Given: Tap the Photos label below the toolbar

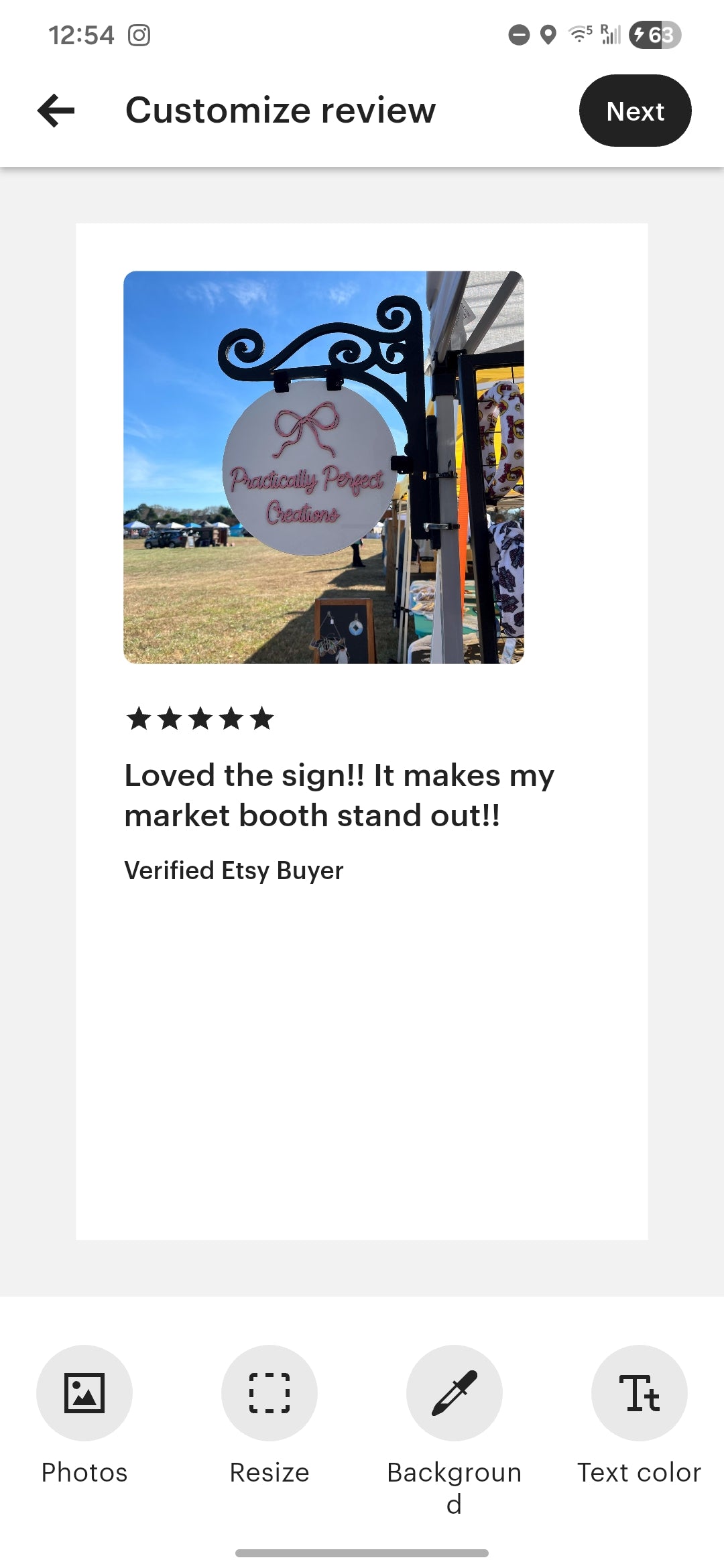Looking at the screenshot, I should (84, 1472).
